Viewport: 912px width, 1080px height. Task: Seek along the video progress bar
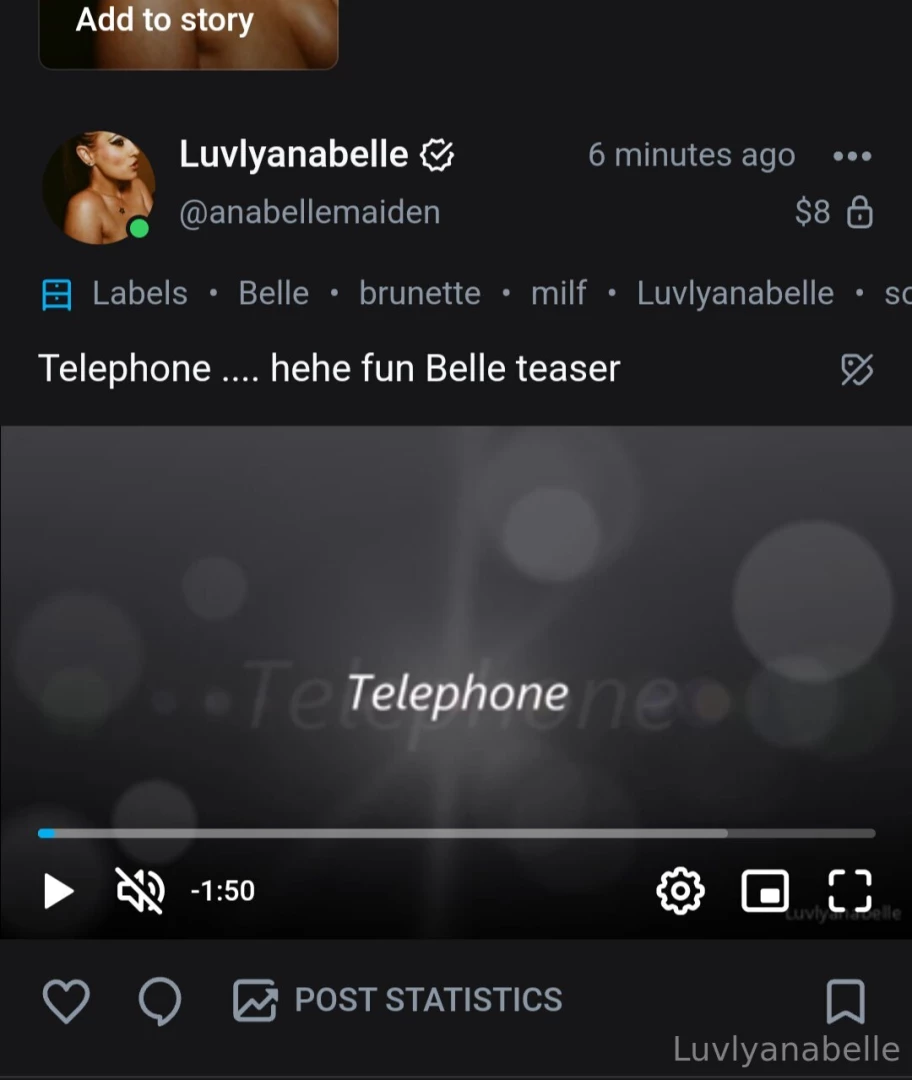pos(456,833)
